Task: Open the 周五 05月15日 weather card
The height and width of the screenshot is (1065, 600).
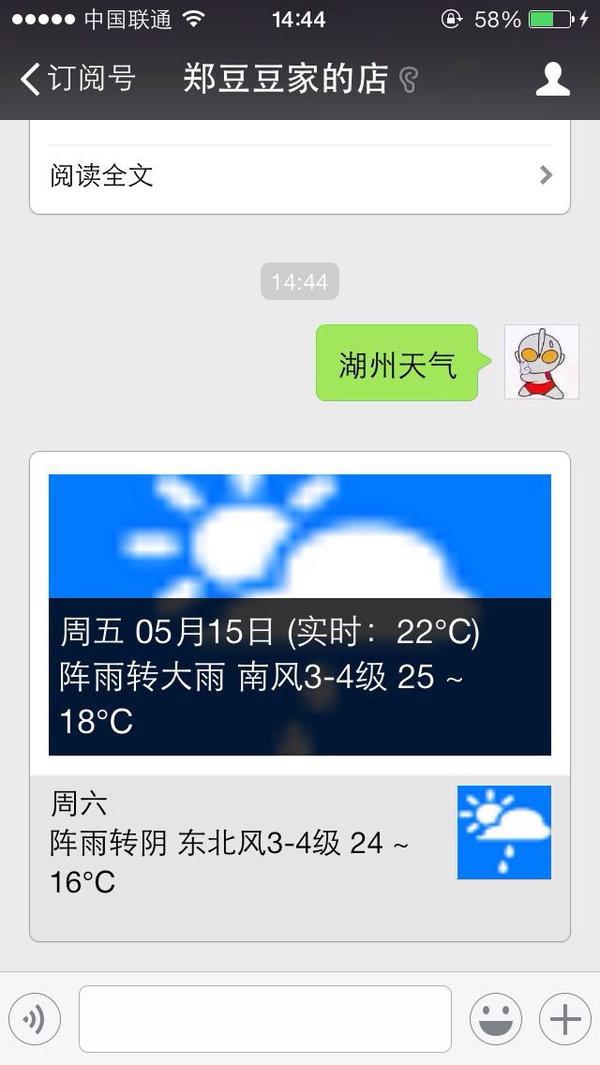Action: (300, 614)
